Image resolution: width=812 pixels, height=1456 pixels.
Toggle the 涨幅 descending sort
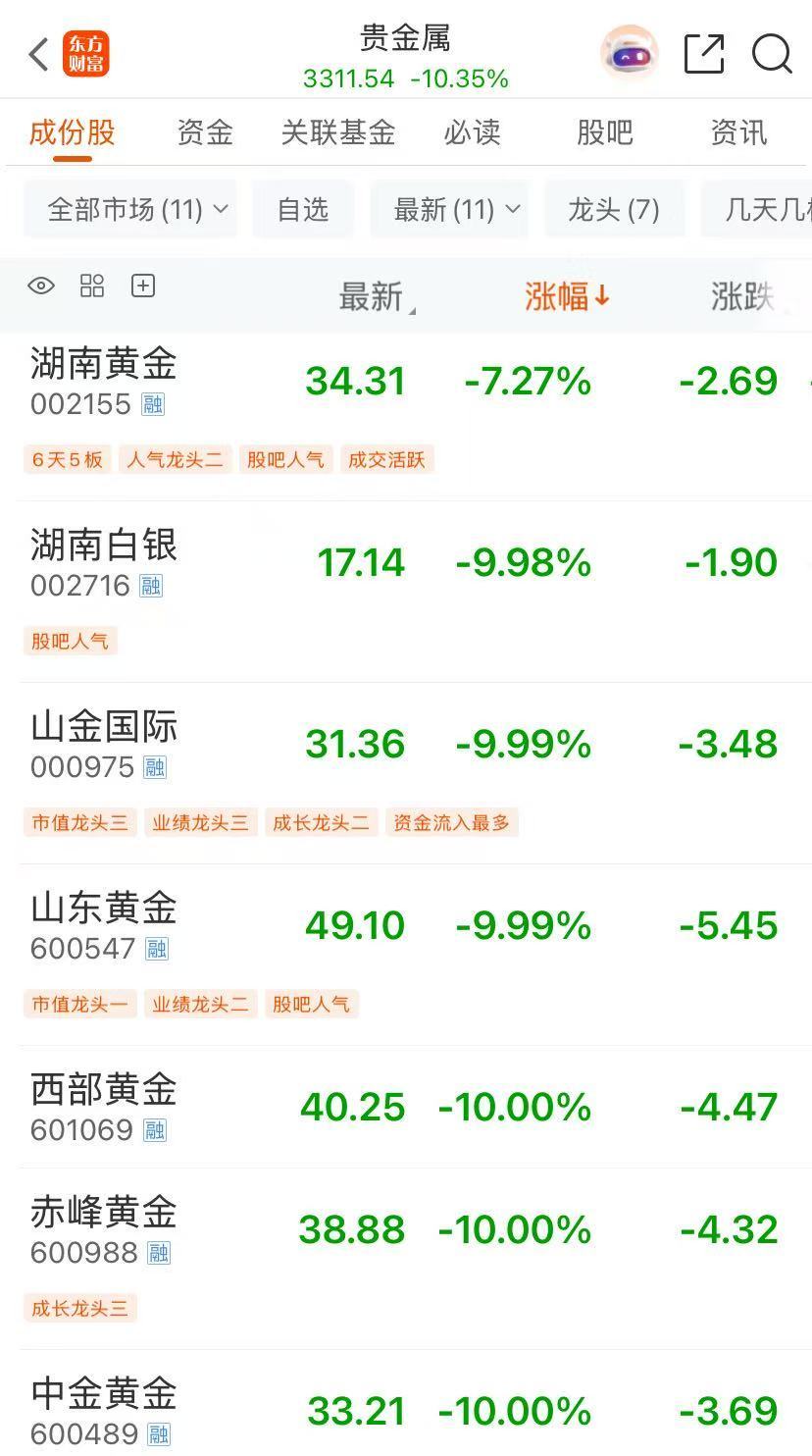click(x=567, y=296)
